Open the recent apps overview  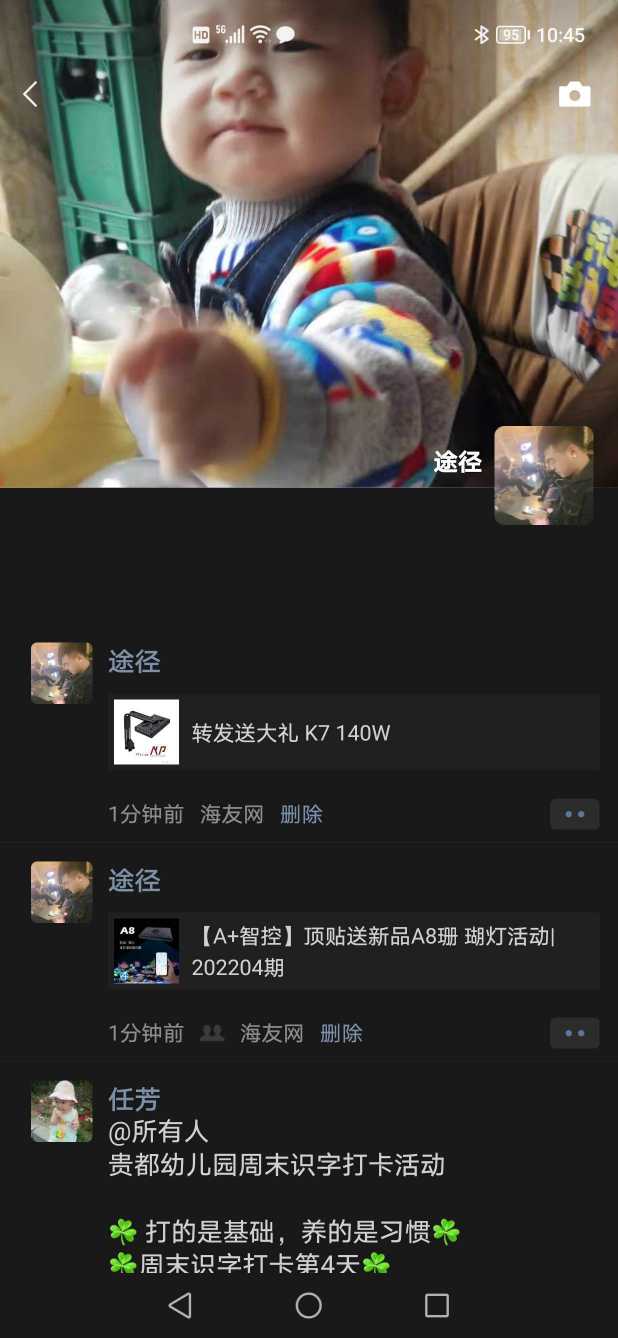437,1305
